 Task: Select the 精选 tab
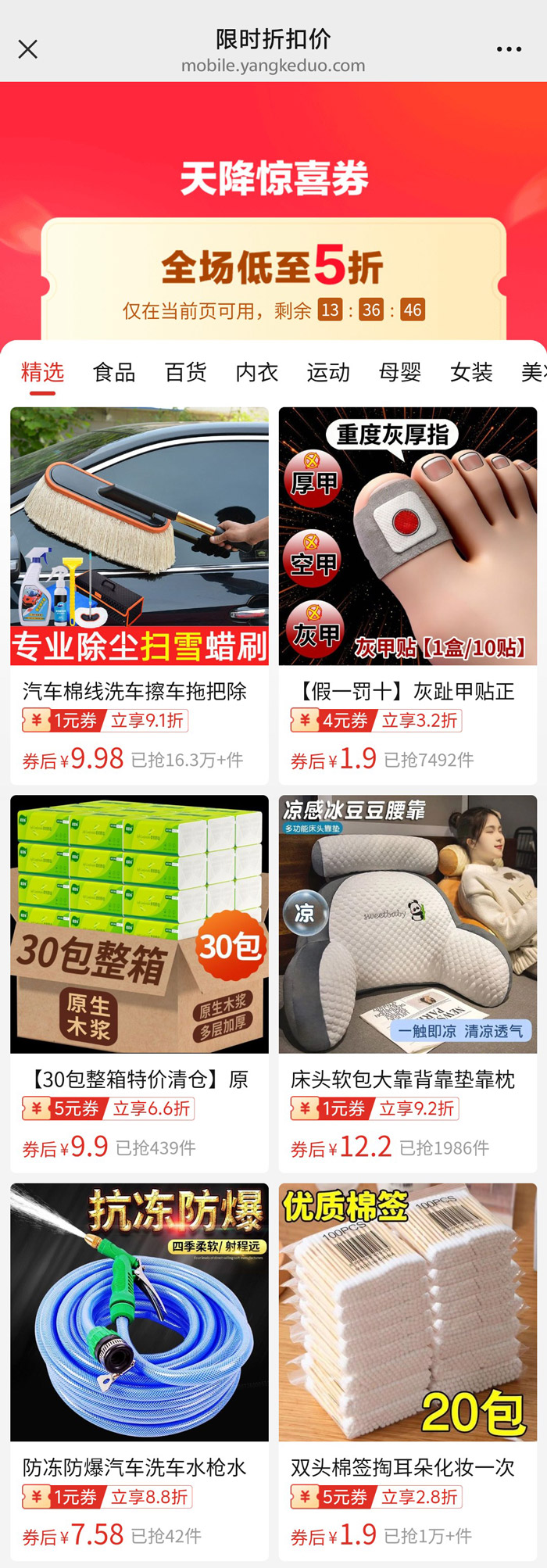pyautogui.click(x=42, y=373)
